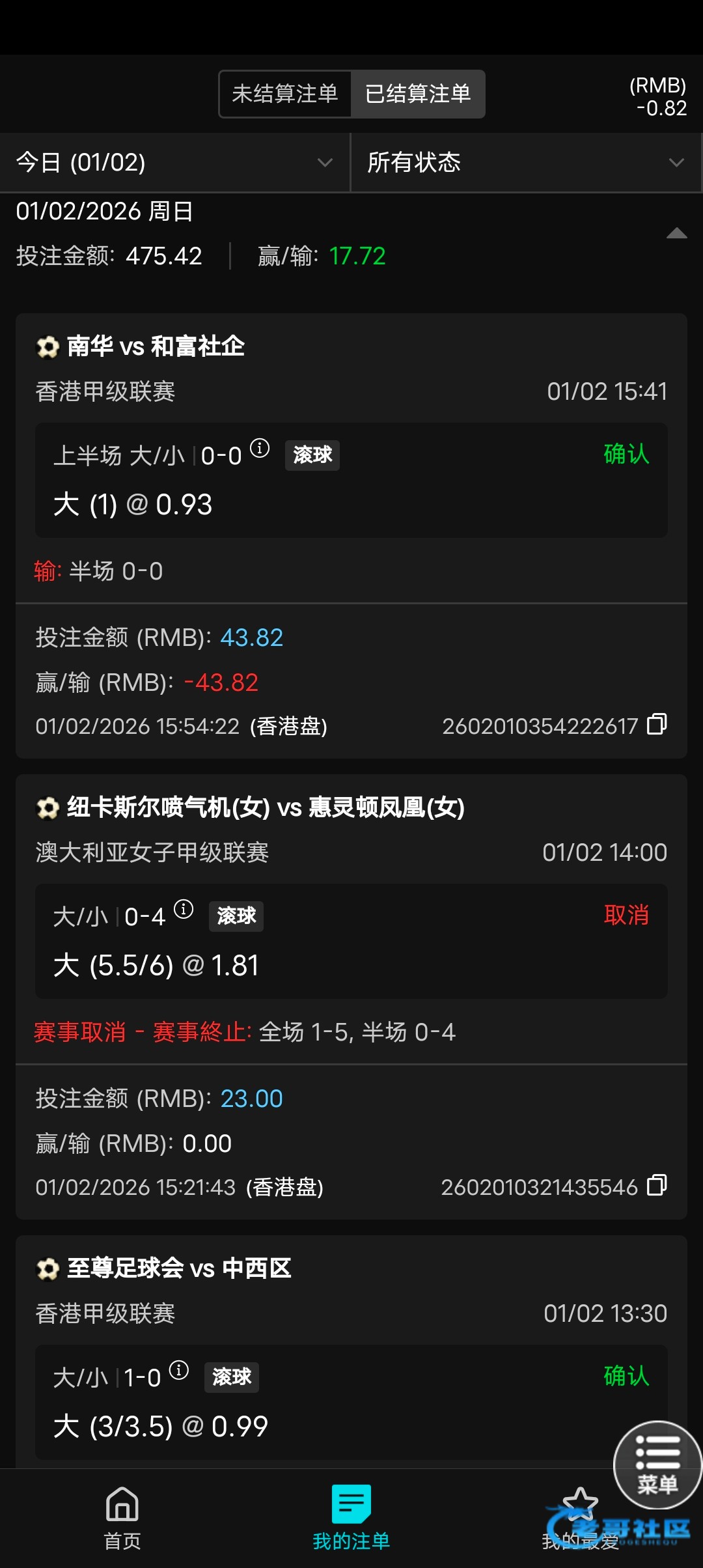Copy bet number 2602010354222617
Viewport: 703px width, 1568px height.
click(x=657, y=724)
